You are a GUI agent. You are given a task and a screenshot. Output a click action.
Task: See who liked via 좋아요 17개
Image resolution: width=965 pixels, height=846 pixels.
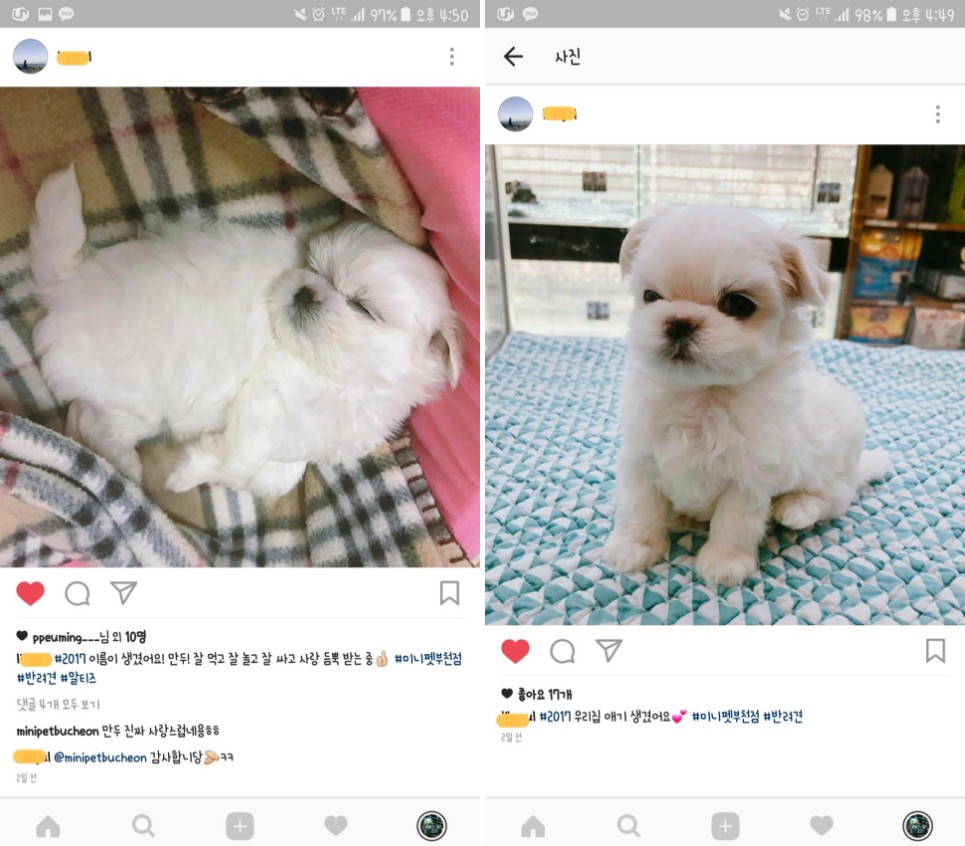[x=544, y=694]
